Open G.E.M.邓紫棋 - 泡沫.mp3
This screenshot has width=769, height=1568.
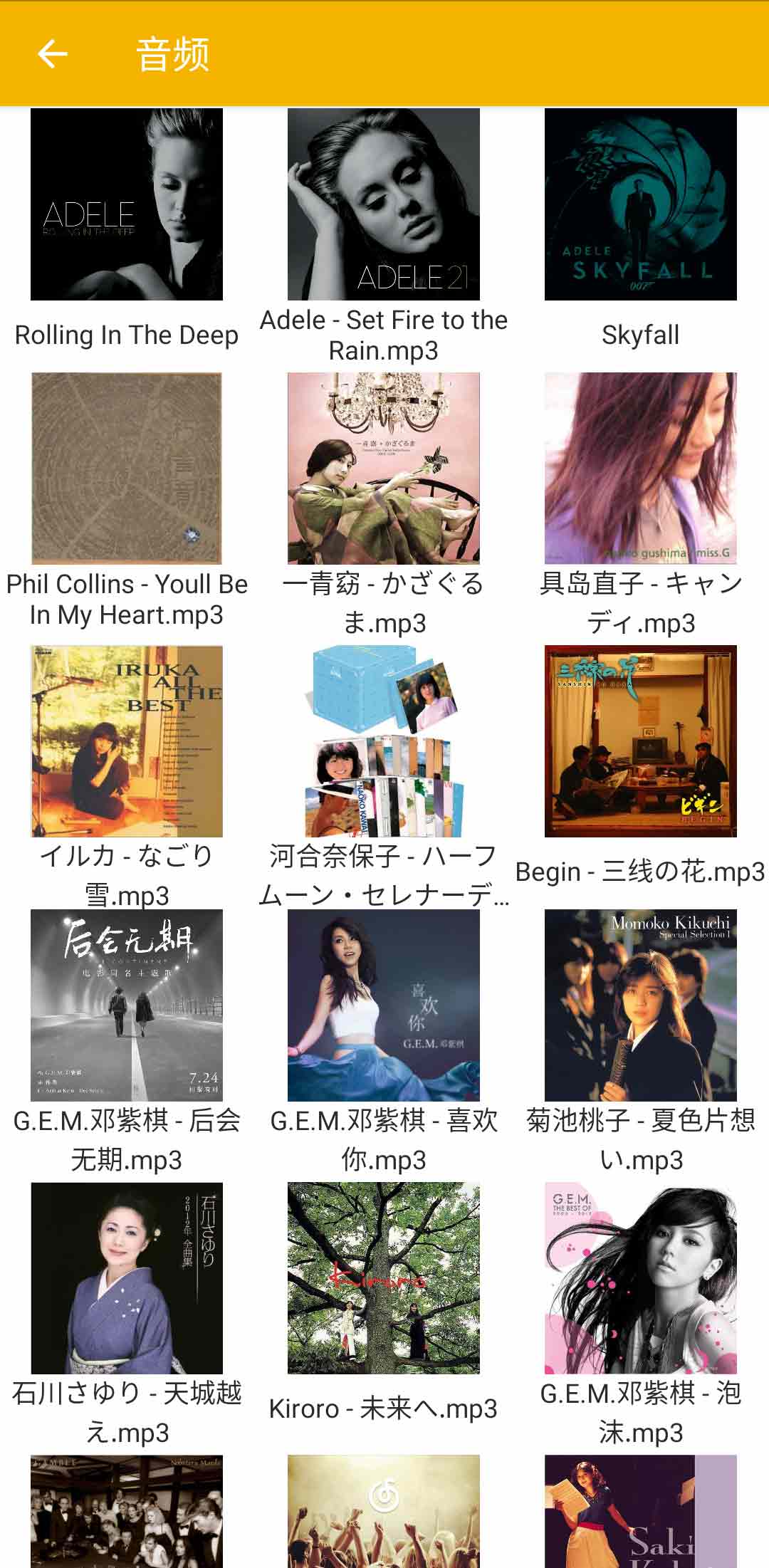640,1278
